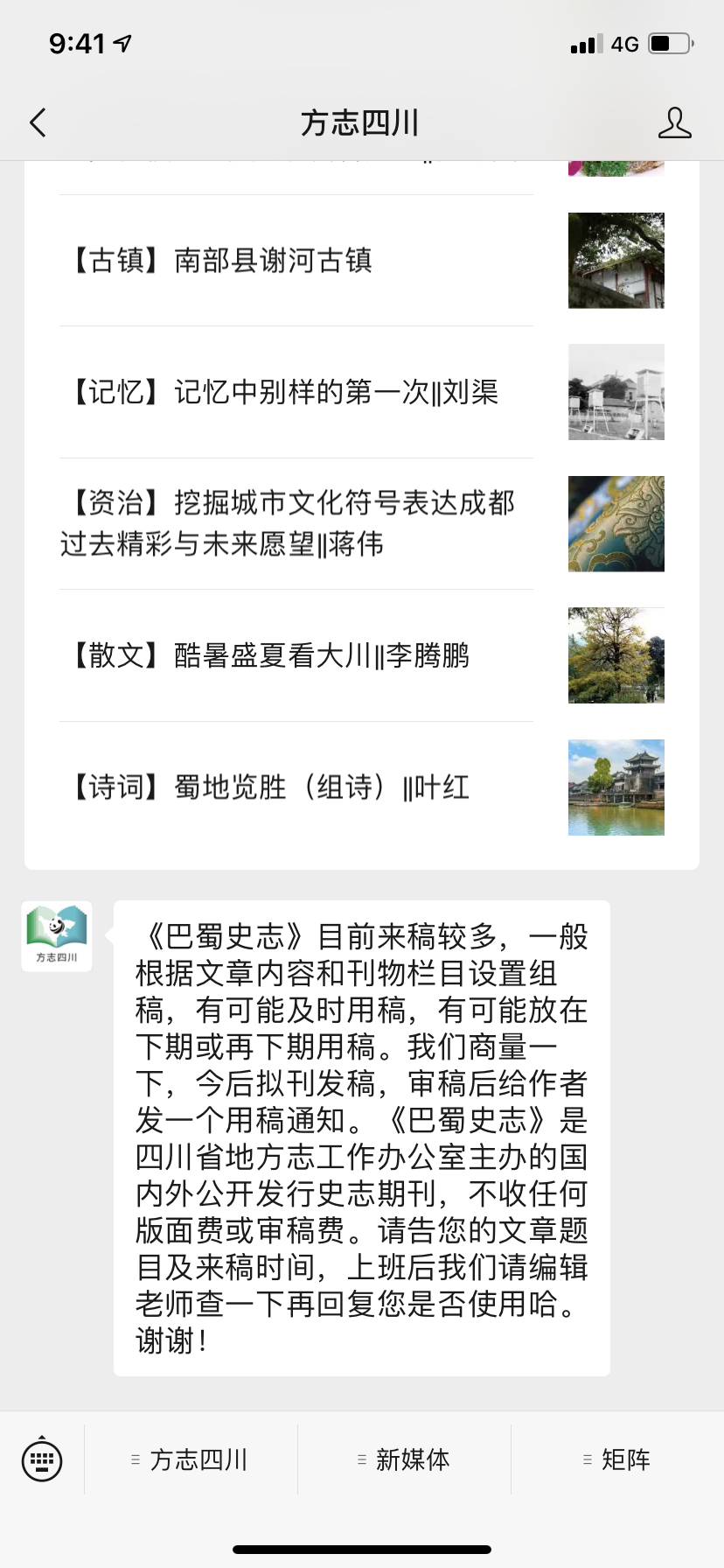Open article 【诗词】蜀地览胜（组诗）
The width and height of the screenshot is (724, 1568).
coord(297,787)
